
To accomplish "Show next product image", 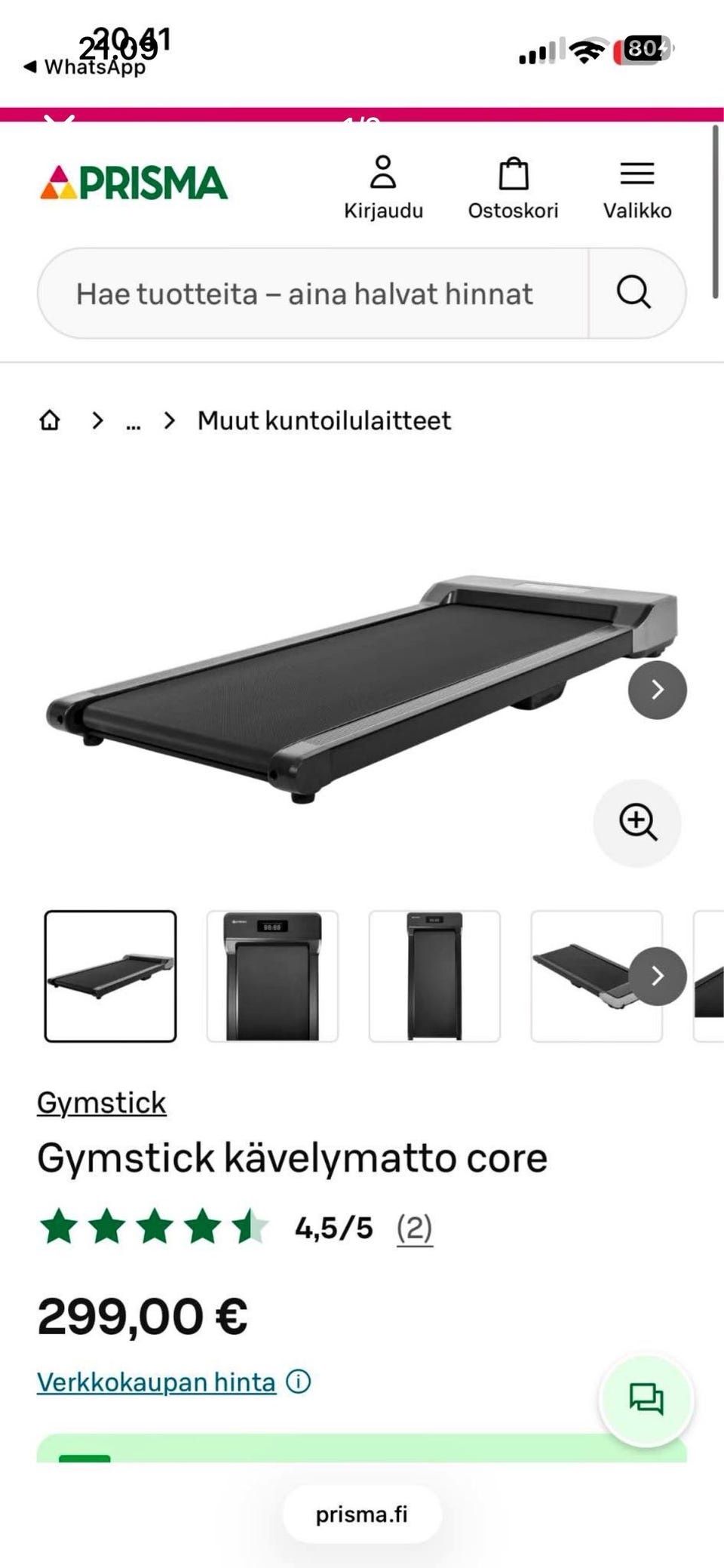I will point(658,690).
